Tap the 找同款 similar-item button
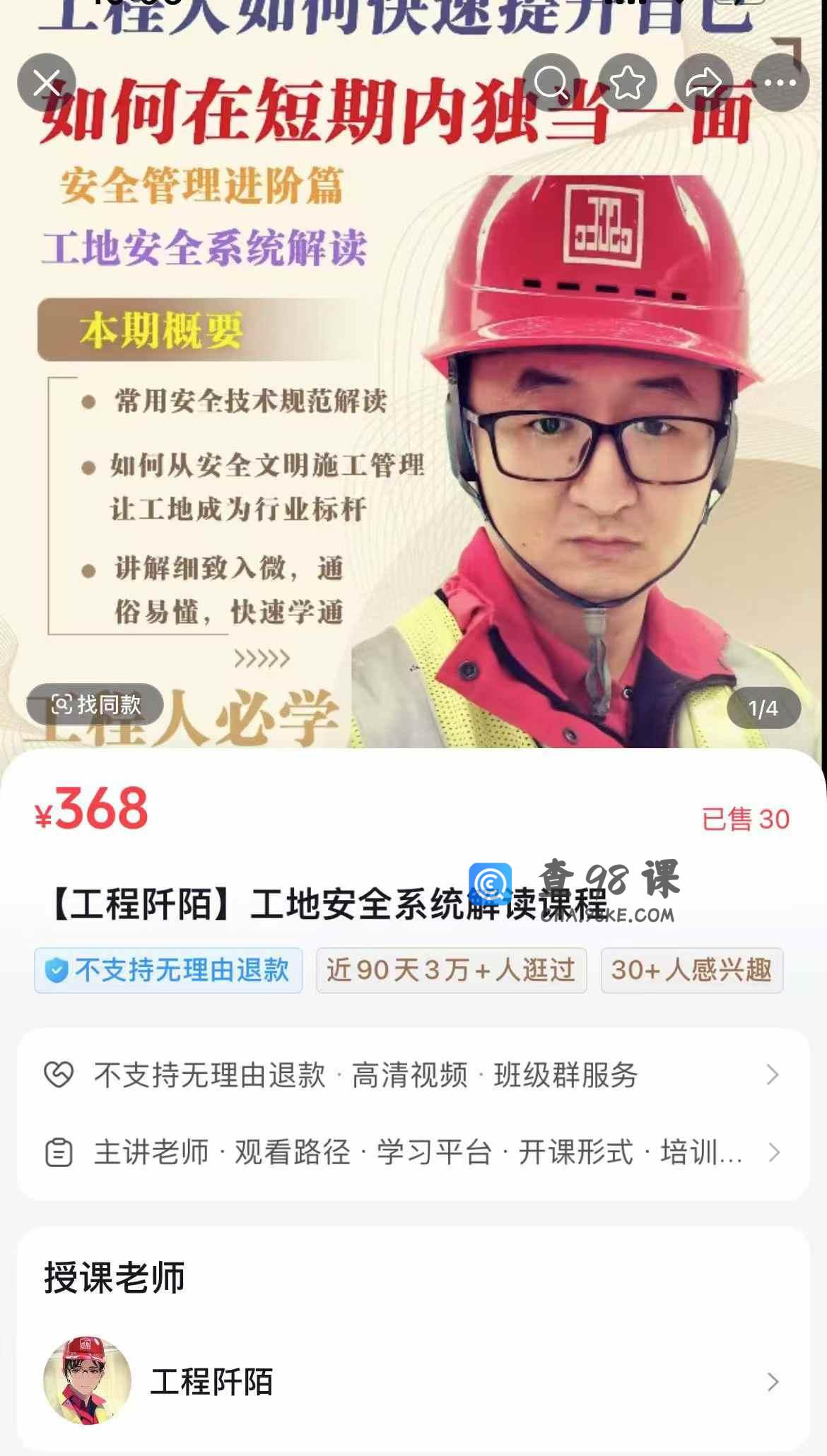Image resolution: width=827 pixels, height=1456 pixels. point(95,704)
